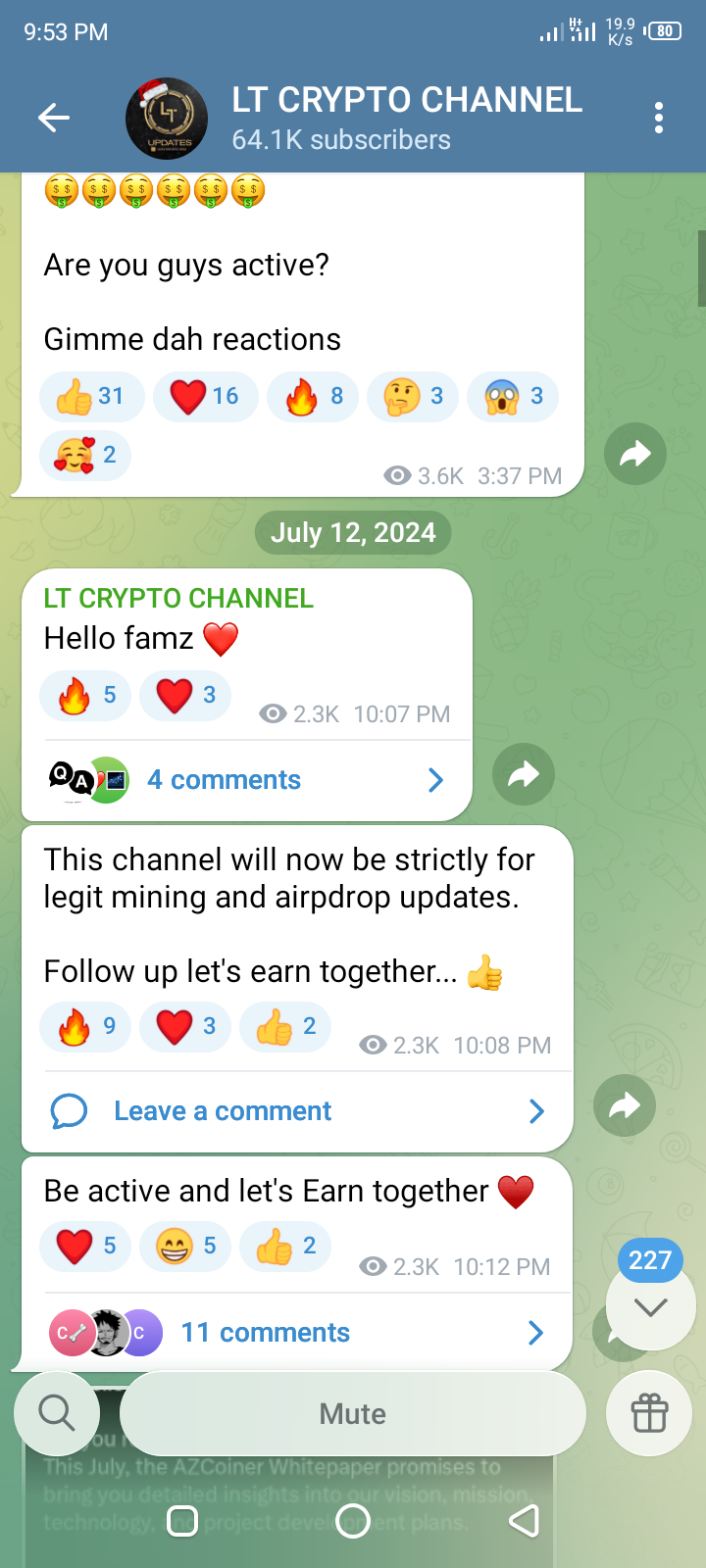Open LT CRYPTO CHANNEL profile info
This screenshot has width=706, height=1568.
point(406,119)
